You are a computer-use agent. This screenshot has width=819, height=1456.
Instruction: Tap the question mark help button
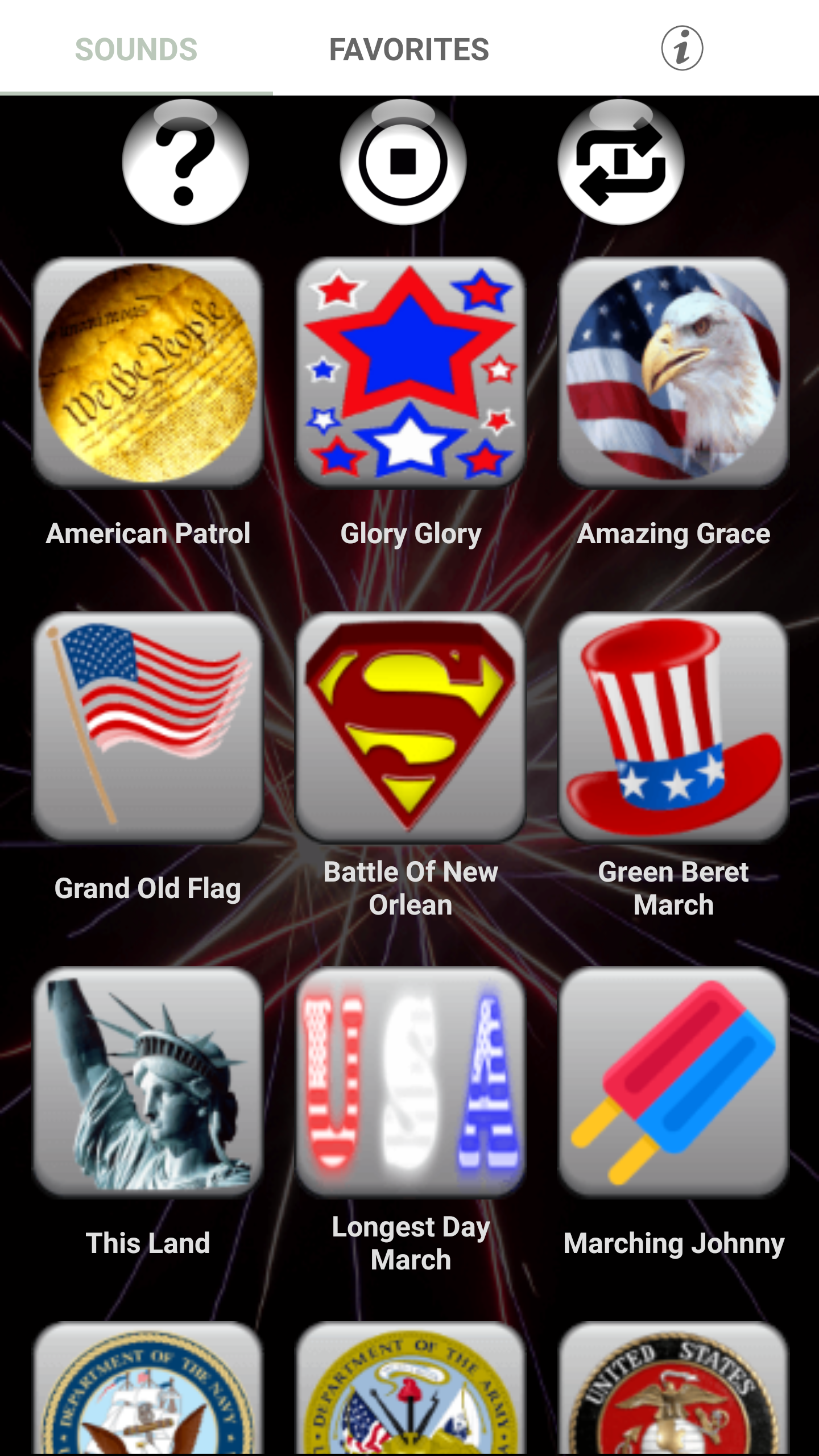pos(185,162)
